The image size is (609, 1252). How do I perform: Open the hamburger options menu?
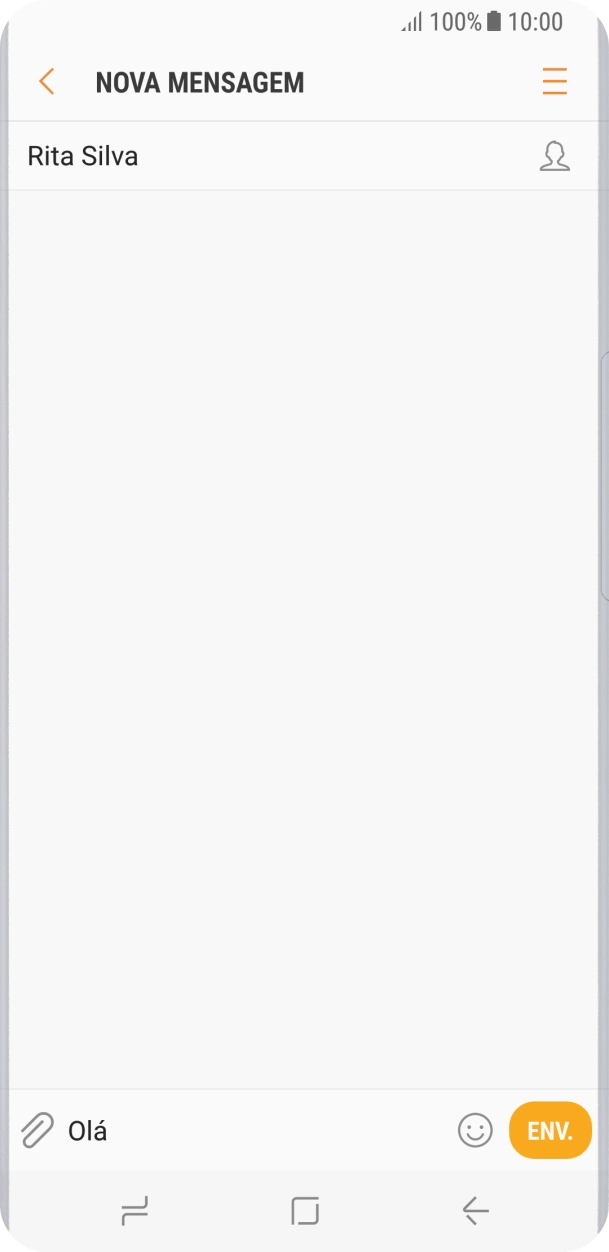[x=554, y=82]
